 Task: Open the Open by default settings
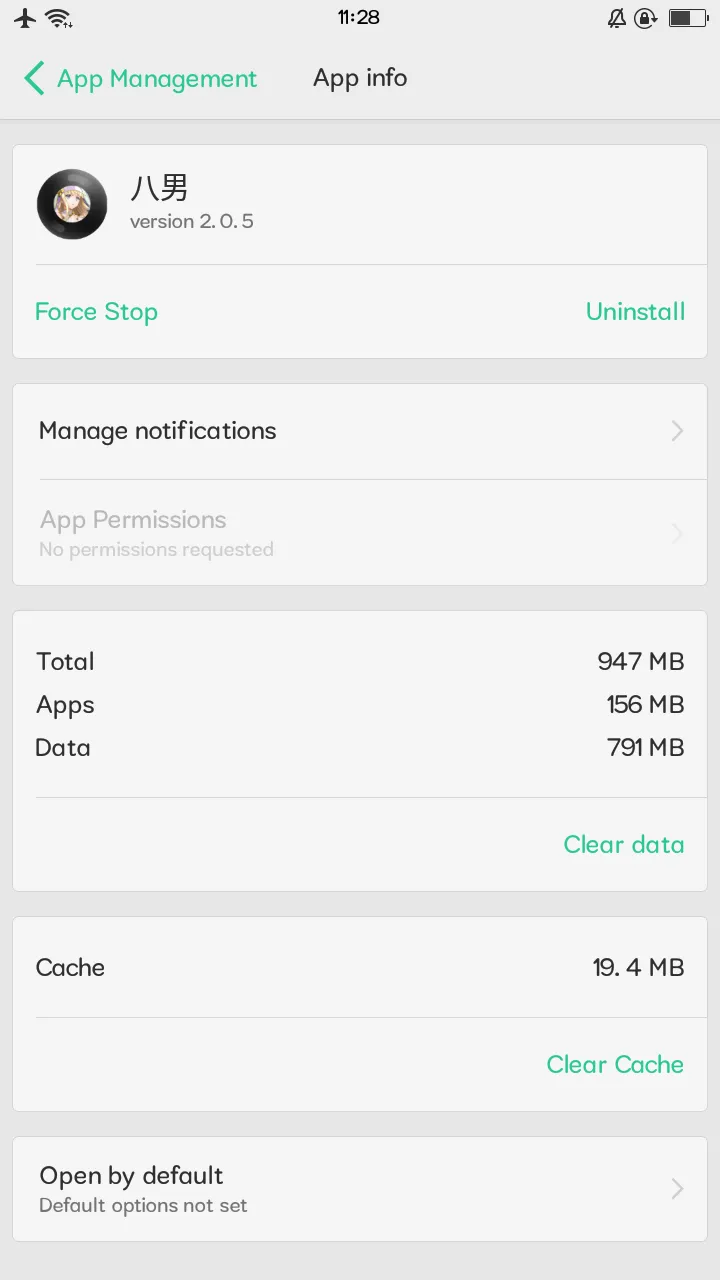click(x=359, y=1189)
